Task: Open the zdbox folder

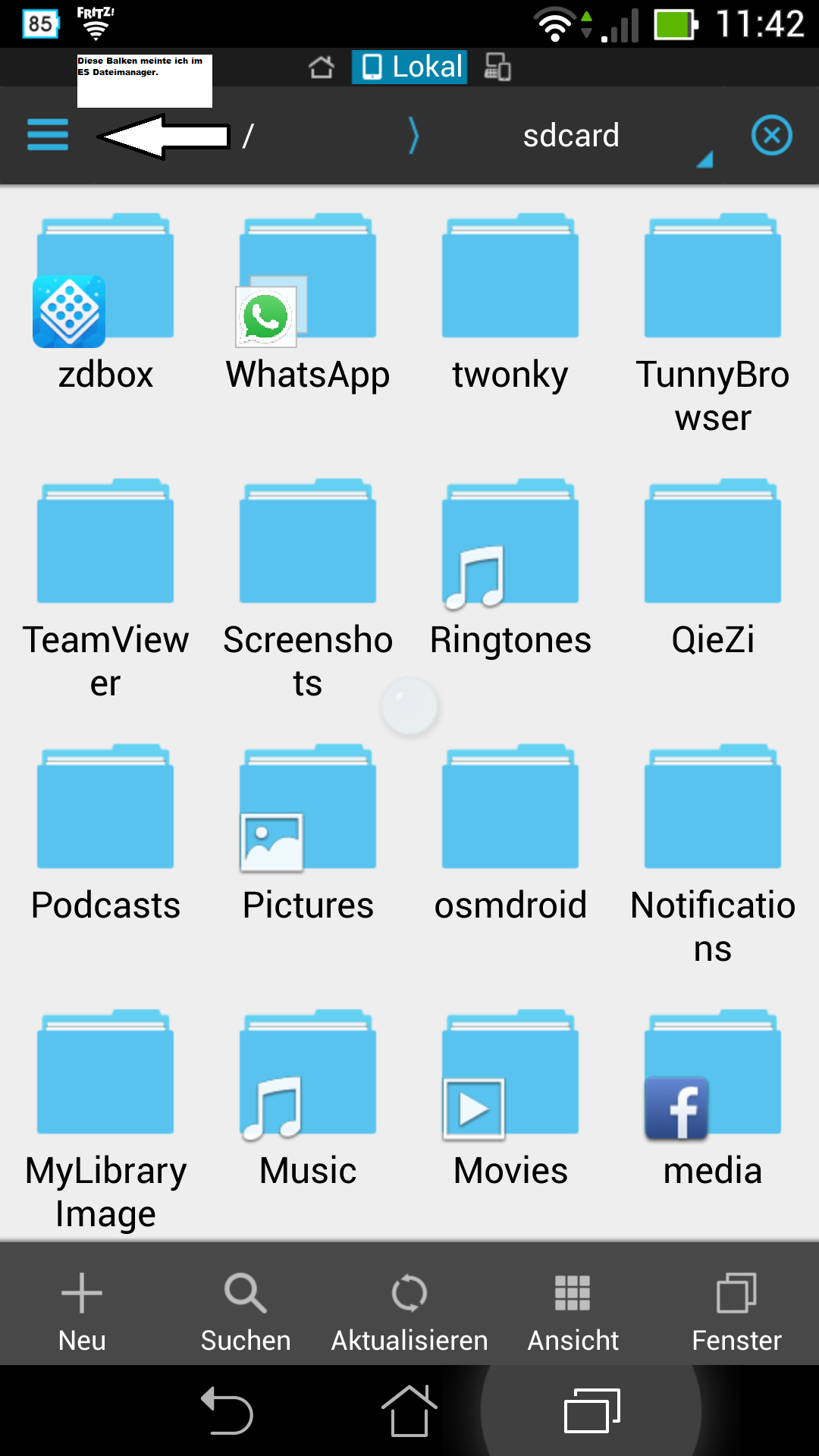Action: click(105, 303)
